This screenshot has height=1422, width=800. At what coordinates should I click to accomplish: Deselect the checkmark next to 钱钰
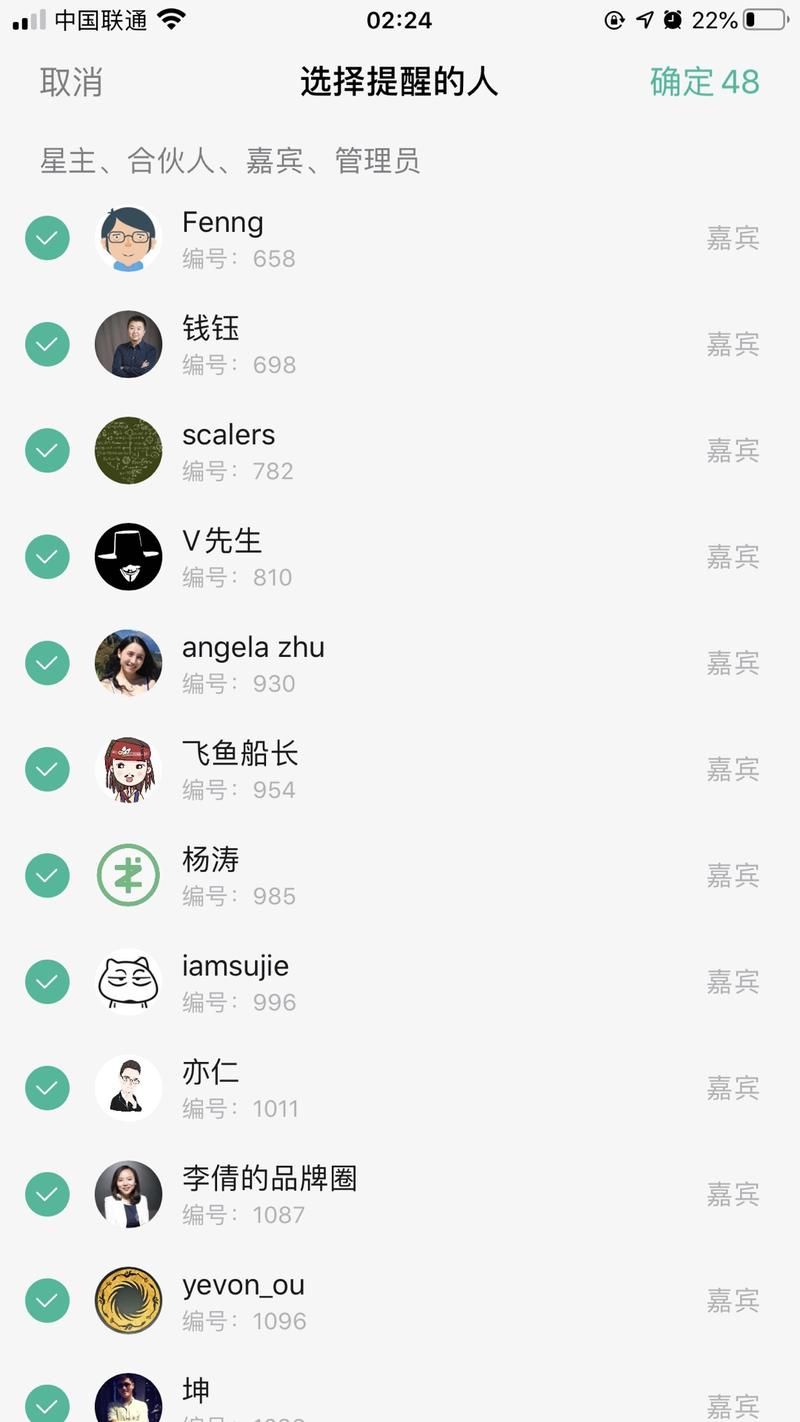pyautogui.click(x=47, y=343)
